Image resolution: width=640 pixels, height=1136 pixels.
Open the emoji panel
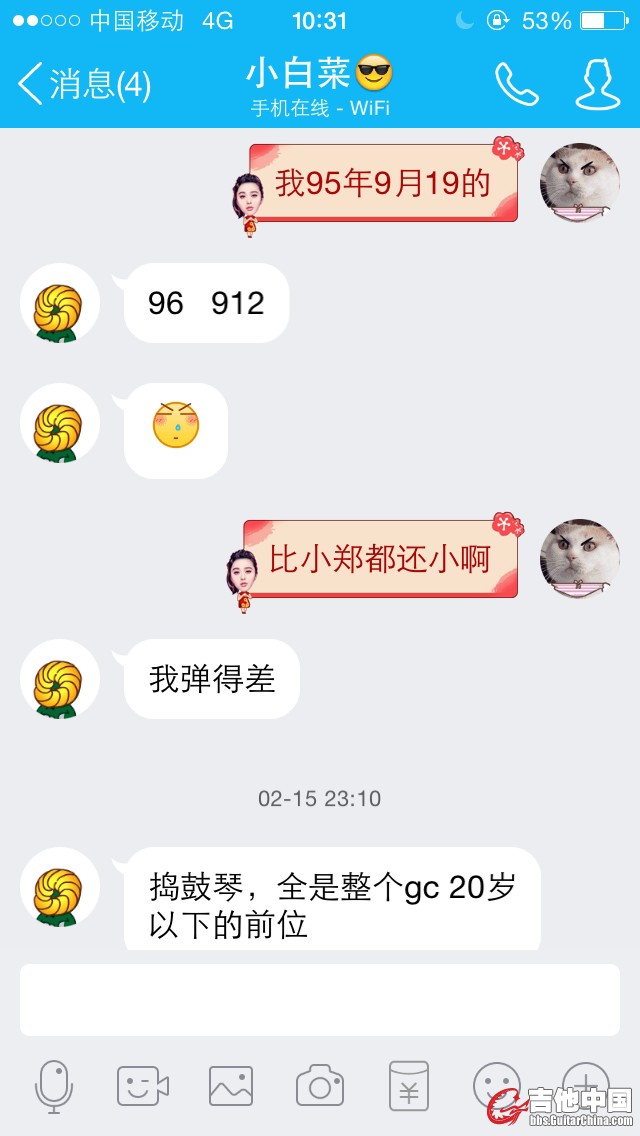(496, 1084)
